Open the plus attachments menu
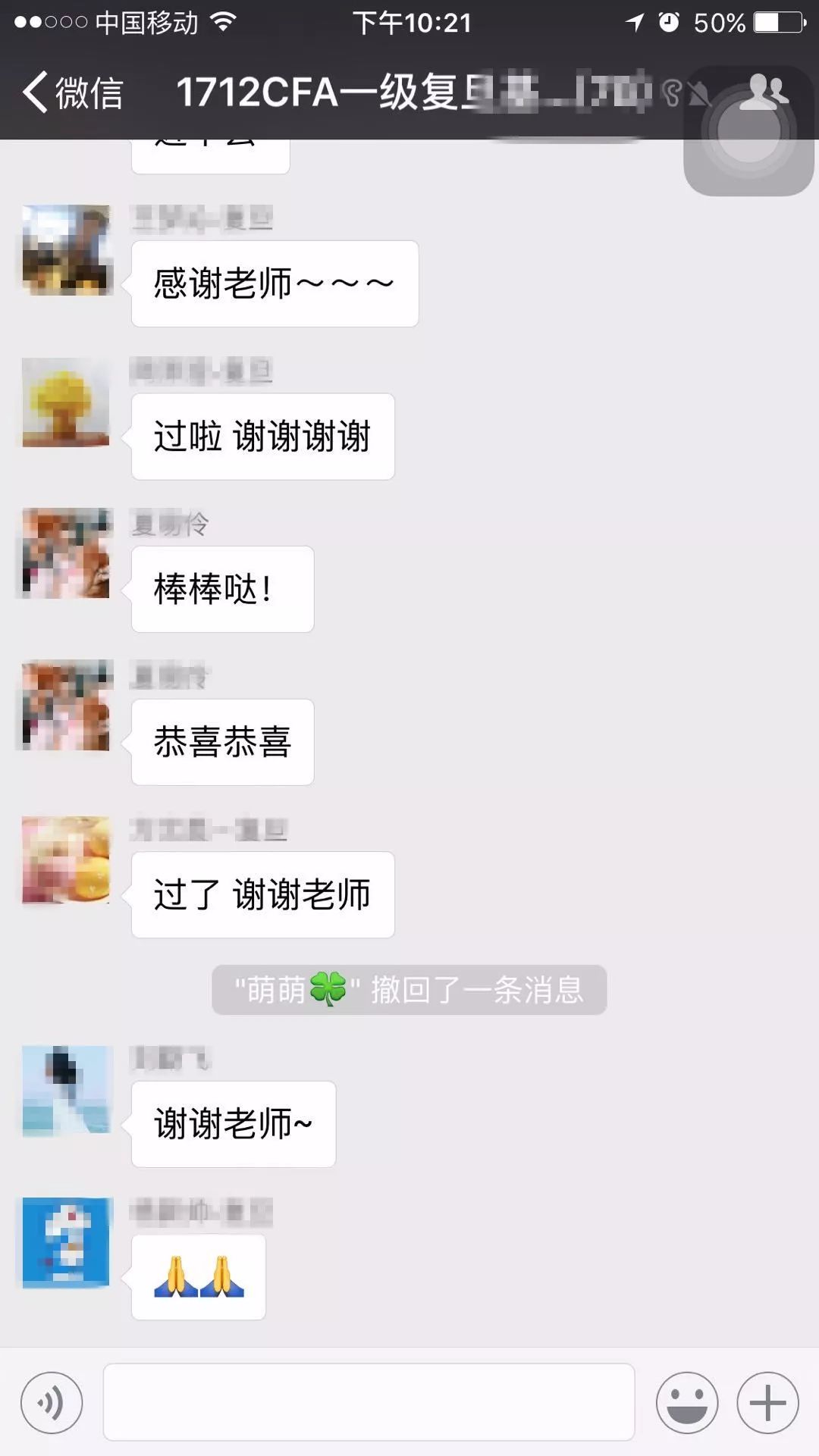 (767, 1402)
